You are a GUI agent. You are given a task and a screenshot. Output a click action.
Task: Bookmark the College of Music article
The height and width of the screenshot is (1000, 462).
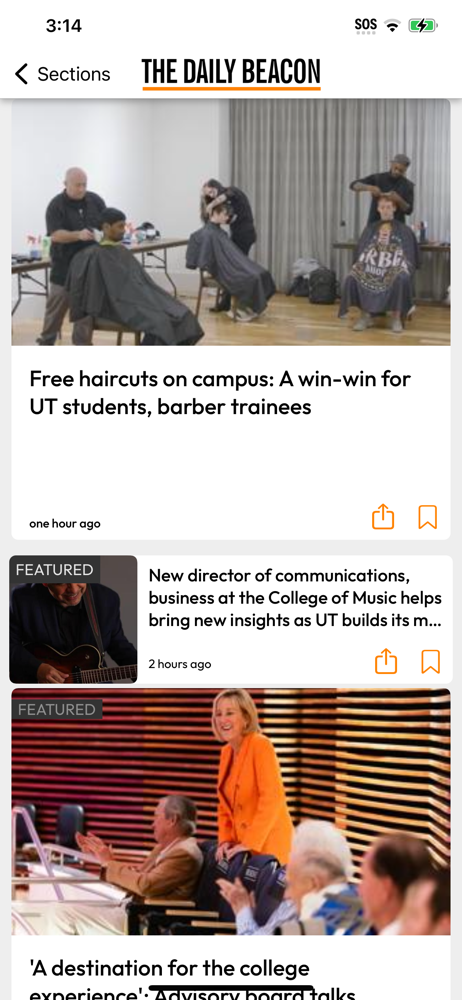431,662
